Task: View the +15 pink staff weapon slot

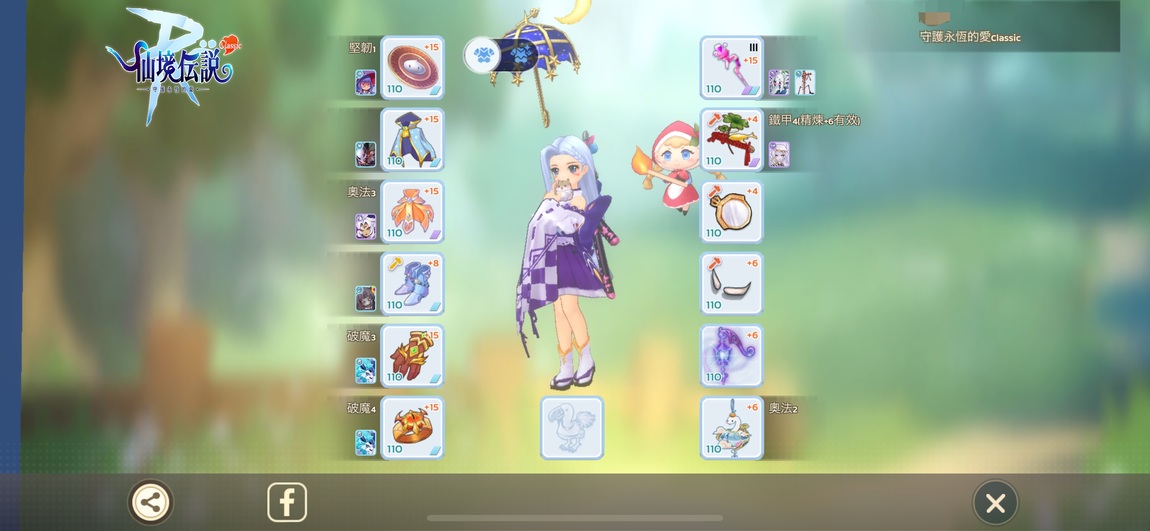Action: pos(731,68)
